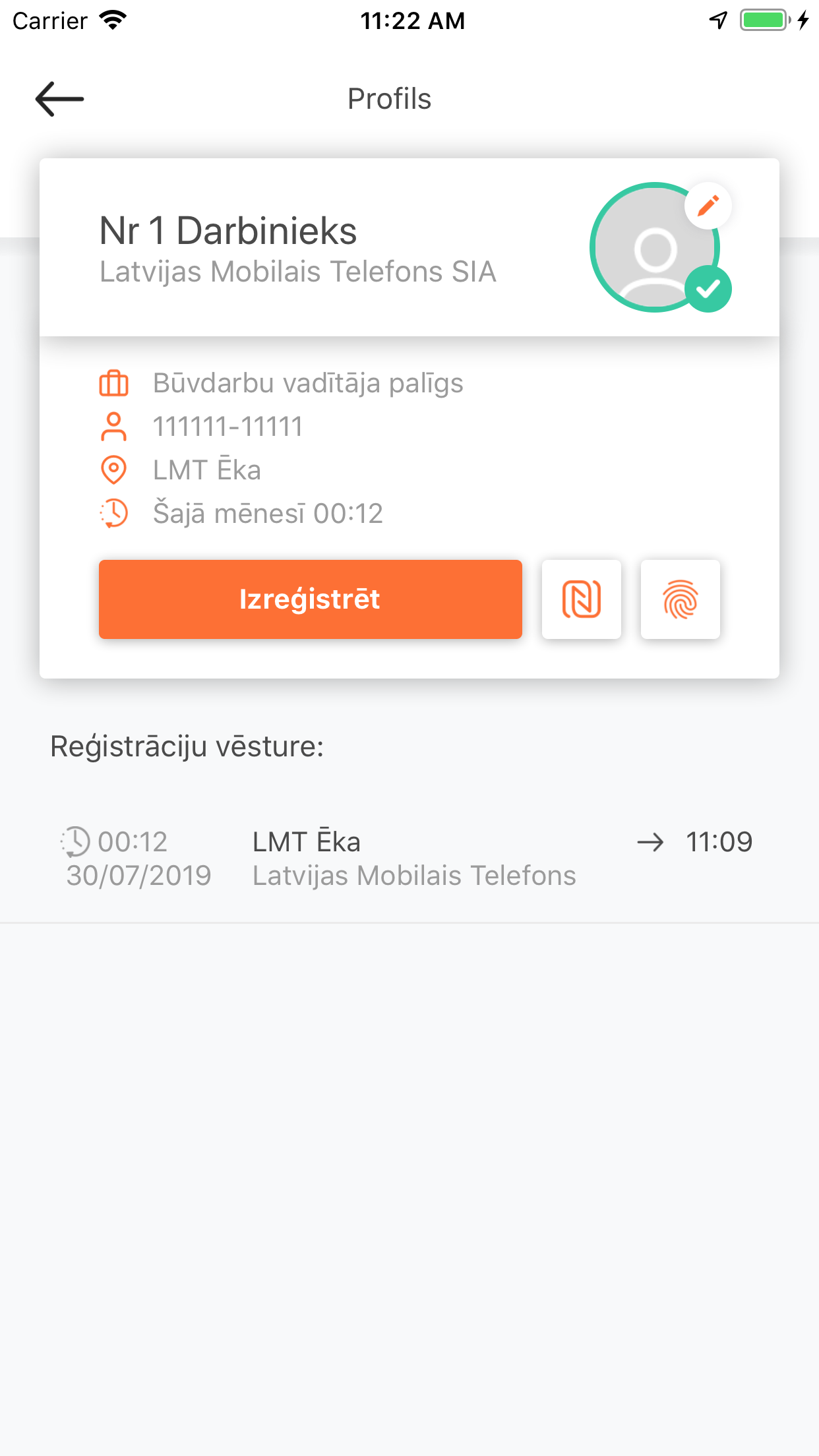819x1456 pixels.
Task: Tap the Wi-Fi indicator in status bar
Action: coord(113,18)
